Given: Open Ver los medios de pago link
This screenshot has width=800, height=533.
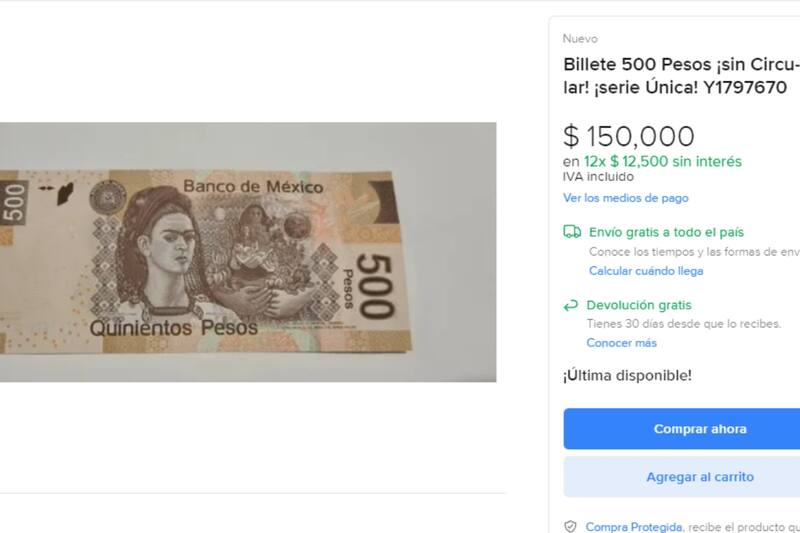Looking at the screenshot, I should (625, 198).
